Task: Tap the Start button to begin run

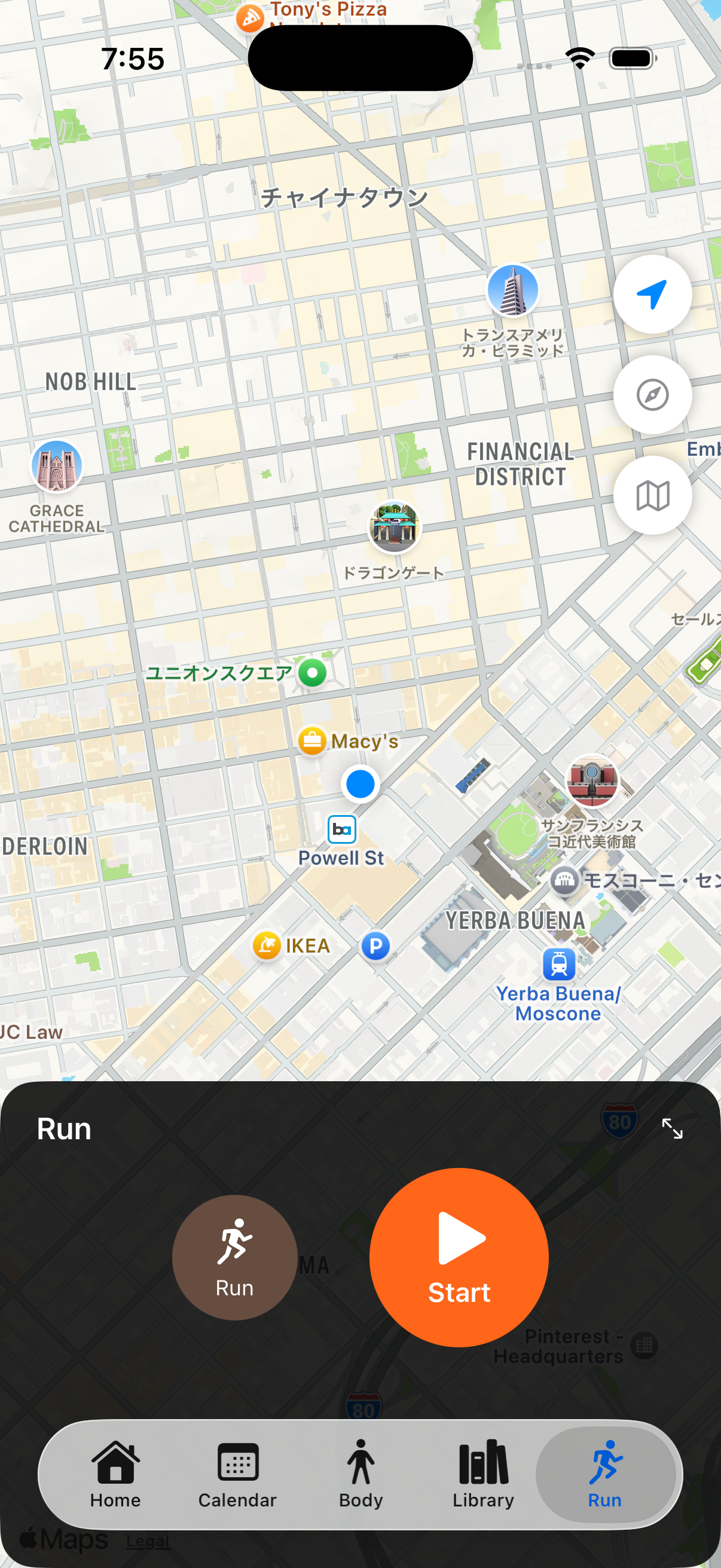Action: (459, 1256)
